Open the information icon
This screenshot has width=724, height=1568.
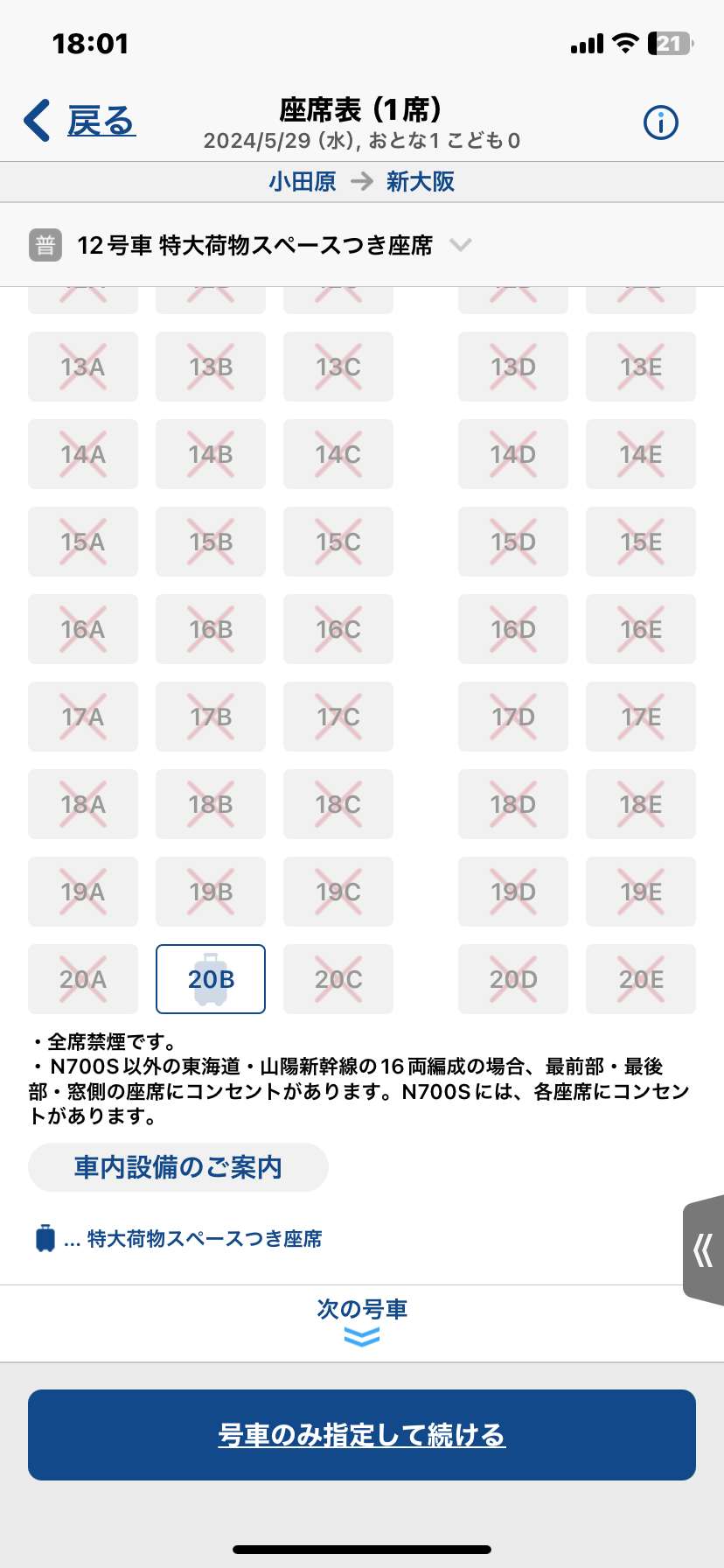coord(661,122)
